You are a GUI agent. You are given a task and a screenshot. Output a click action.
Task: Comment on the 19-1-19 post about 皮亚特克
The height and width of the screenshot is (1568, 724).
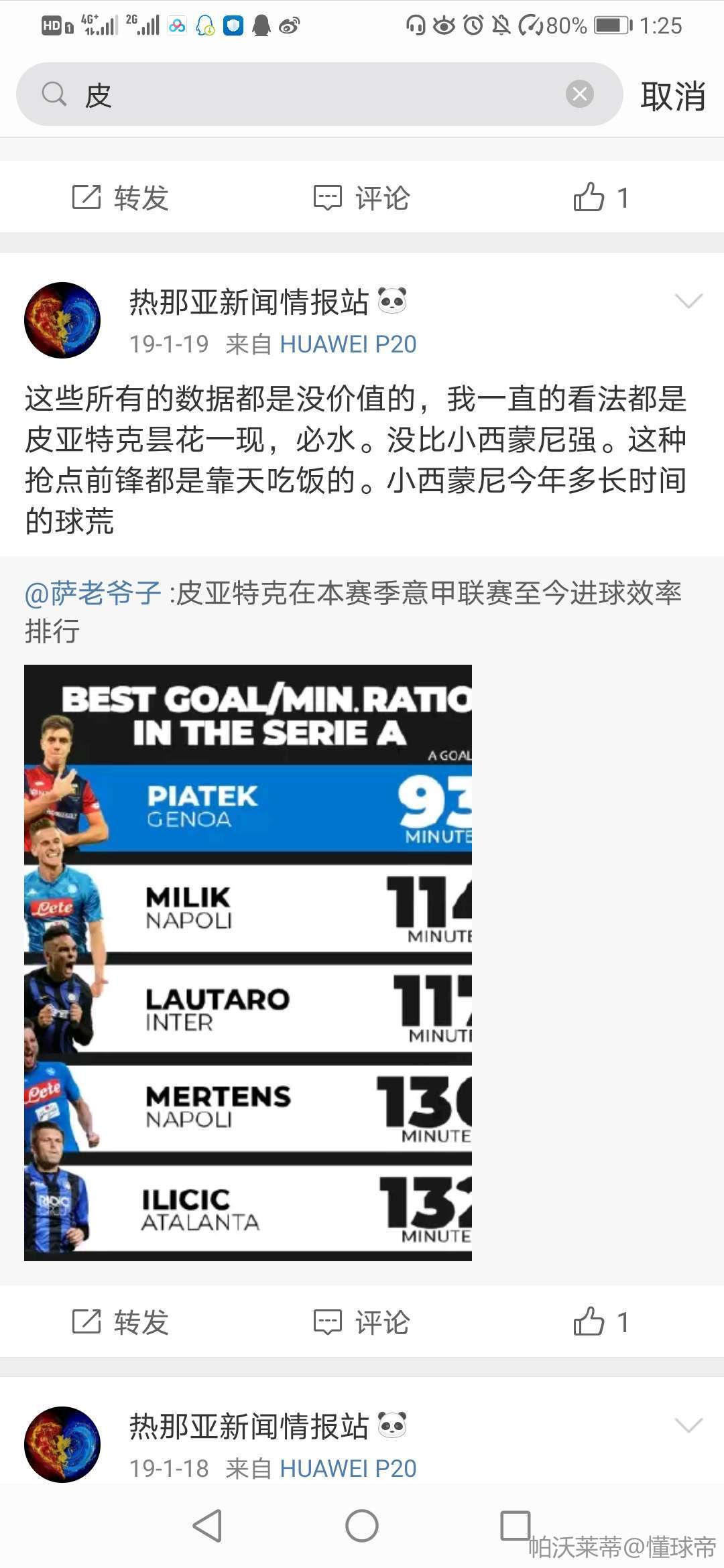[x=362, y=1322]
